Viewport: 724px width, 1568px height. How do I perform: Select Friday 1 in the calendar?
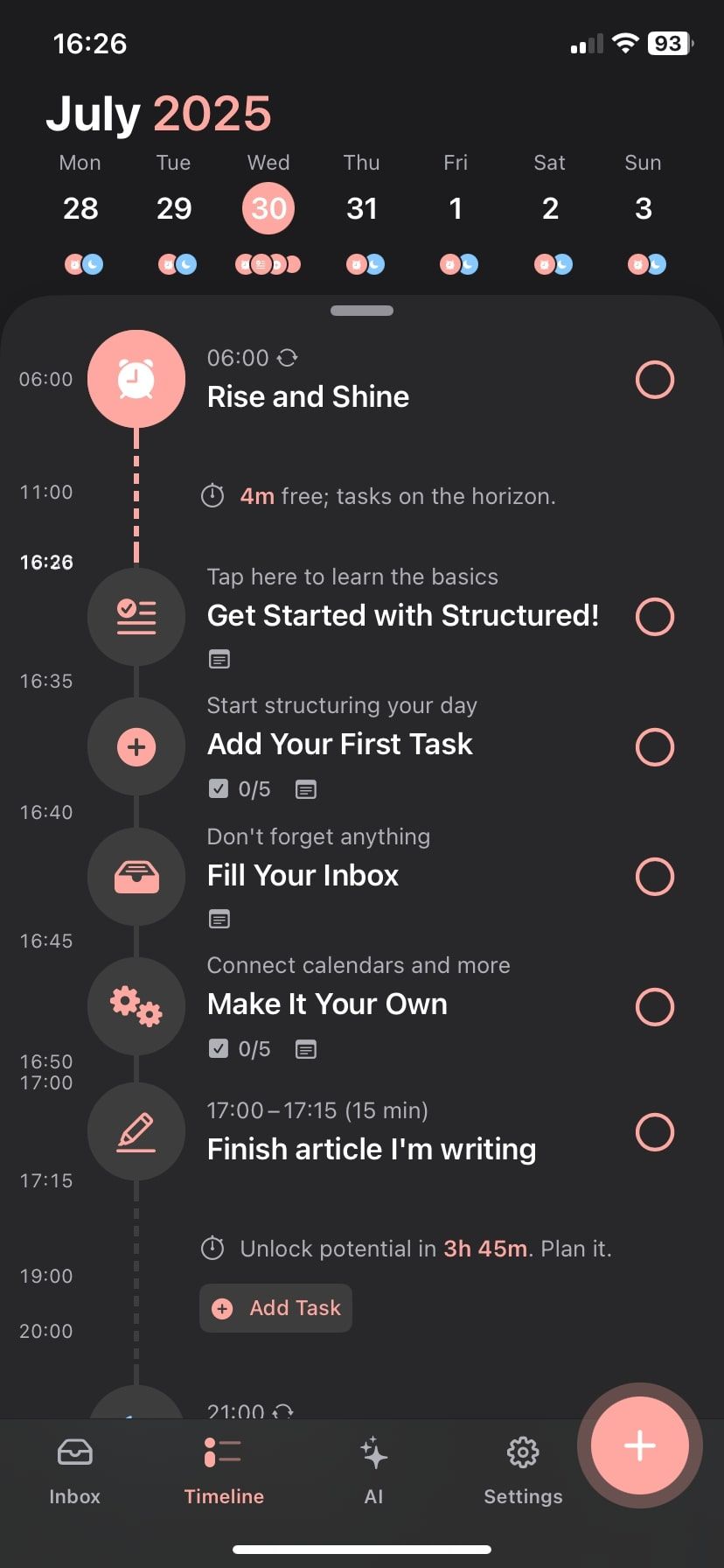(456, 208)
